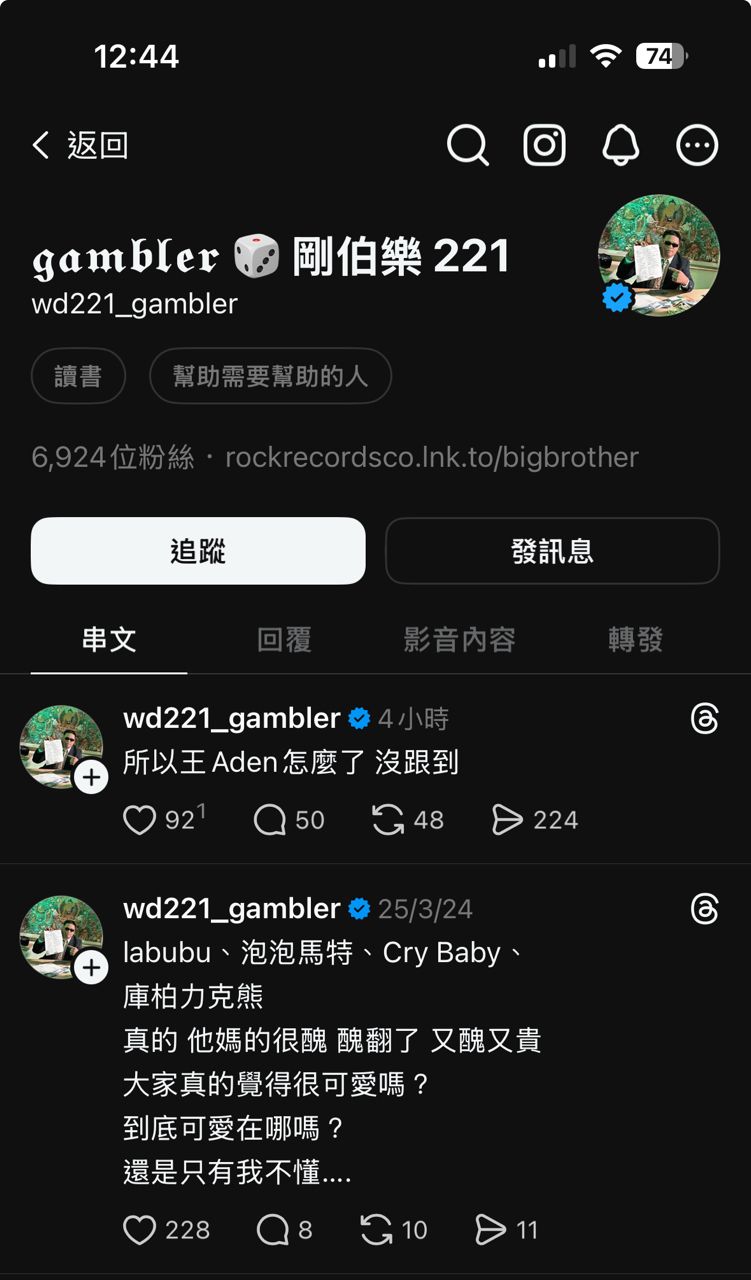Like the 王 Aden post
751x1280 pixels.
pyautogui.click(x=140, y=821)
